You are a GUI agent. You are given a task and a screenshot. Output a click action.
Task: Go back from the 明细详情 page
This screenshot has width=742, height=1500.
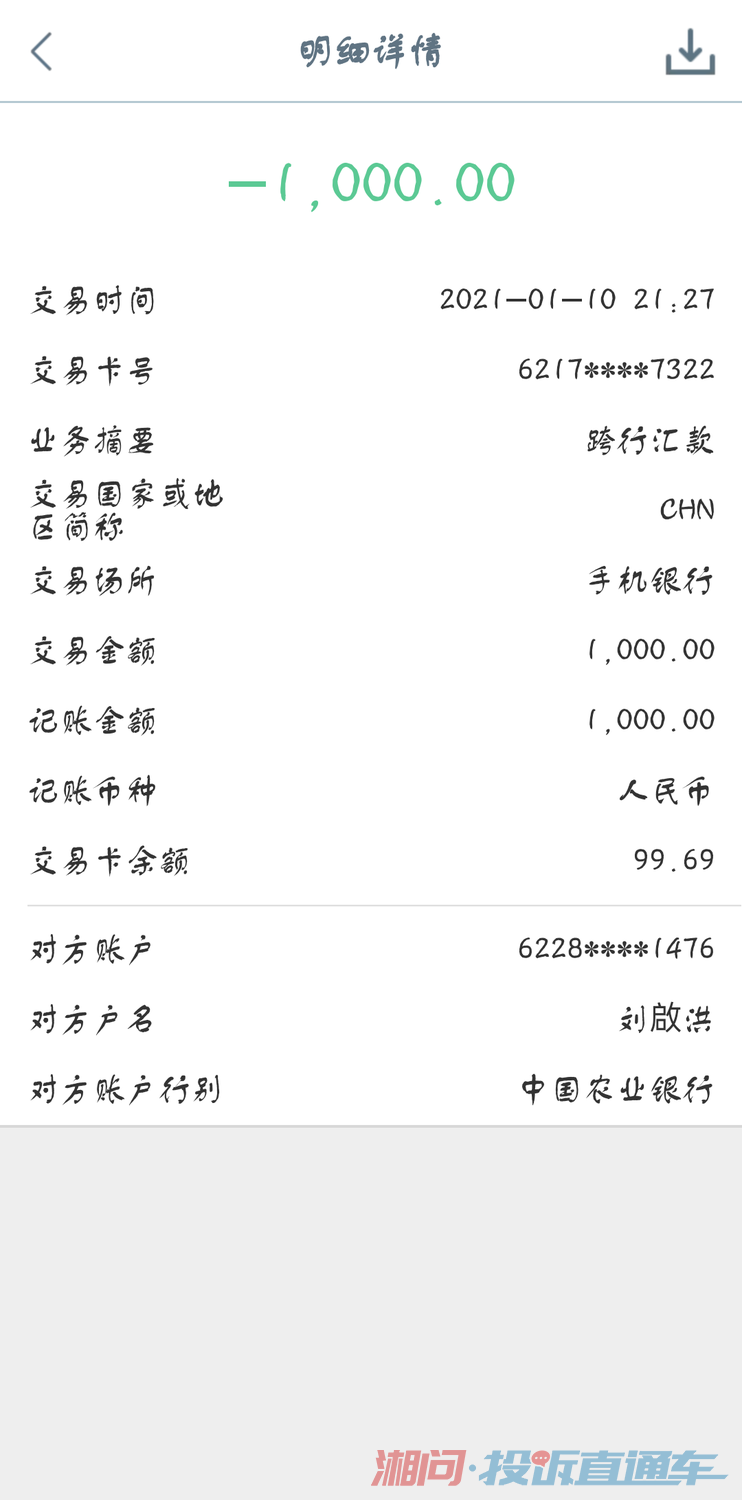41,52
